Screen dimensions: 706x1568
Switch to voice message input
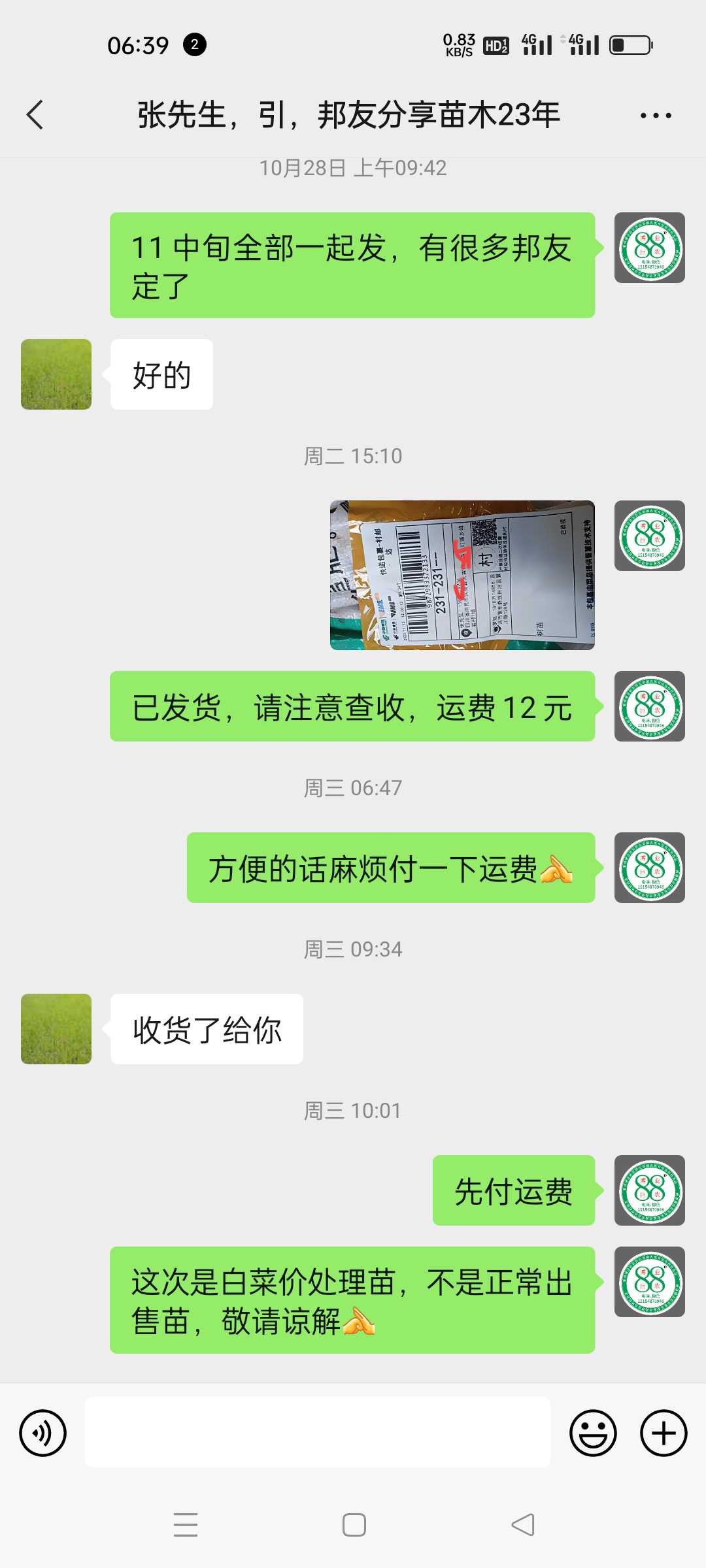coord(43,1433)
